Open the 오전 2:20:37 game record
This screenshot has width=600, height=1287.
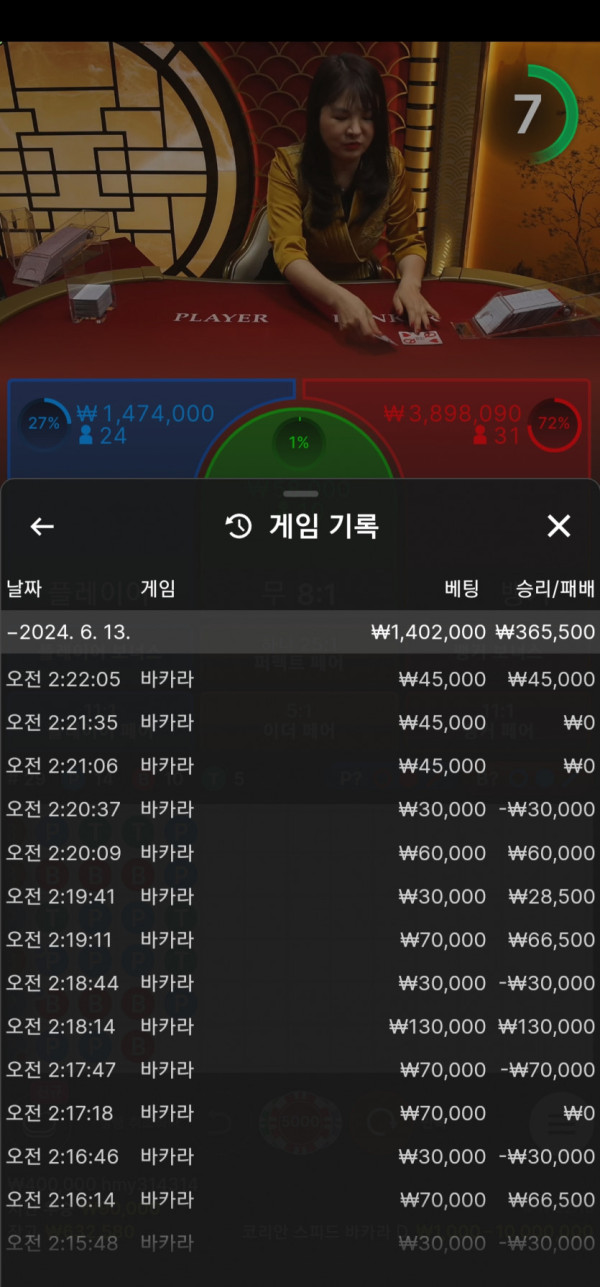[300, 809]
